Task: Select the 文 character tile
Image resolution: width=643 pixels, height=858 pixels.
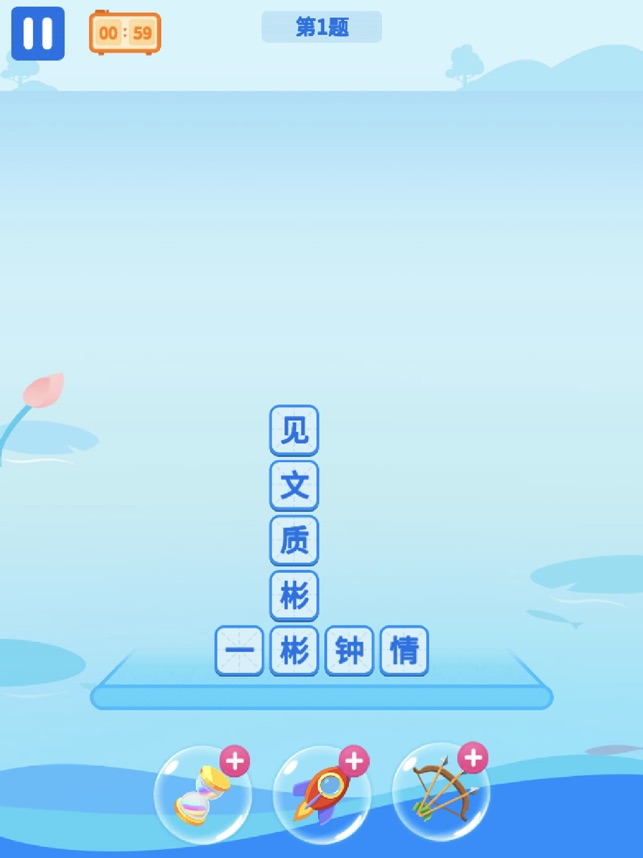Action: pyautogui.click(x=294, y=486)
